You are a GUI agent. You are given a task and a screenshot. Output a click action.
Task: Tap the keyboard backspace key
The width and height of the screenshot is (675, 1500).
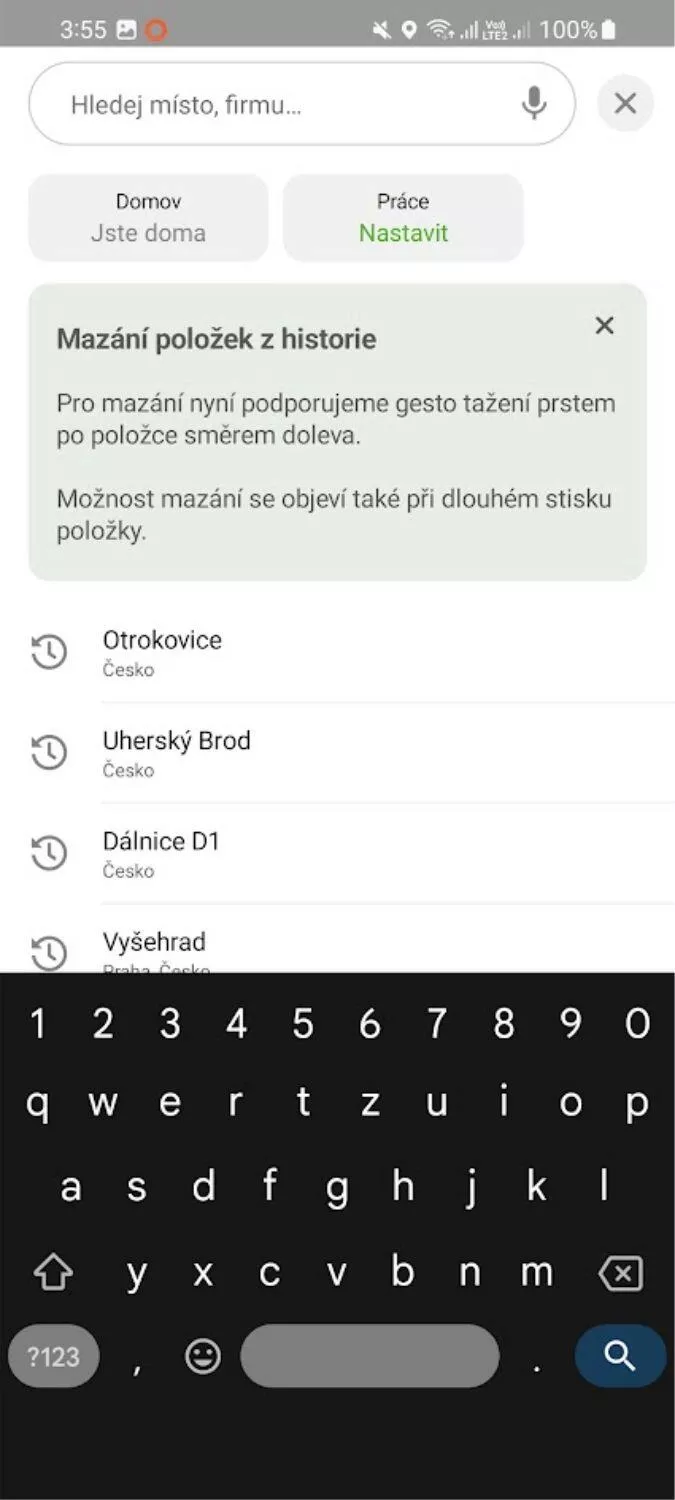pos(620,1273)
